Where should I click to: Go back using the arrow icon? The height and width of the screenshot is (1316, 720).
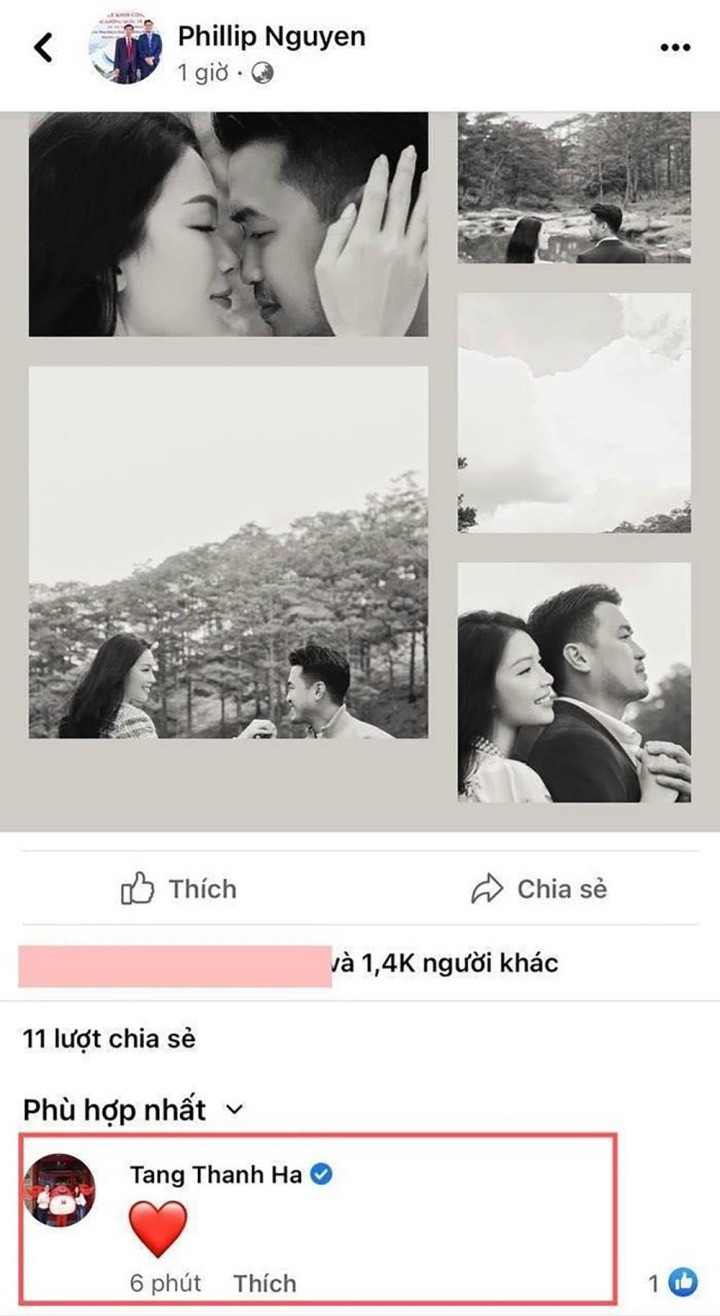pos(43,47)
